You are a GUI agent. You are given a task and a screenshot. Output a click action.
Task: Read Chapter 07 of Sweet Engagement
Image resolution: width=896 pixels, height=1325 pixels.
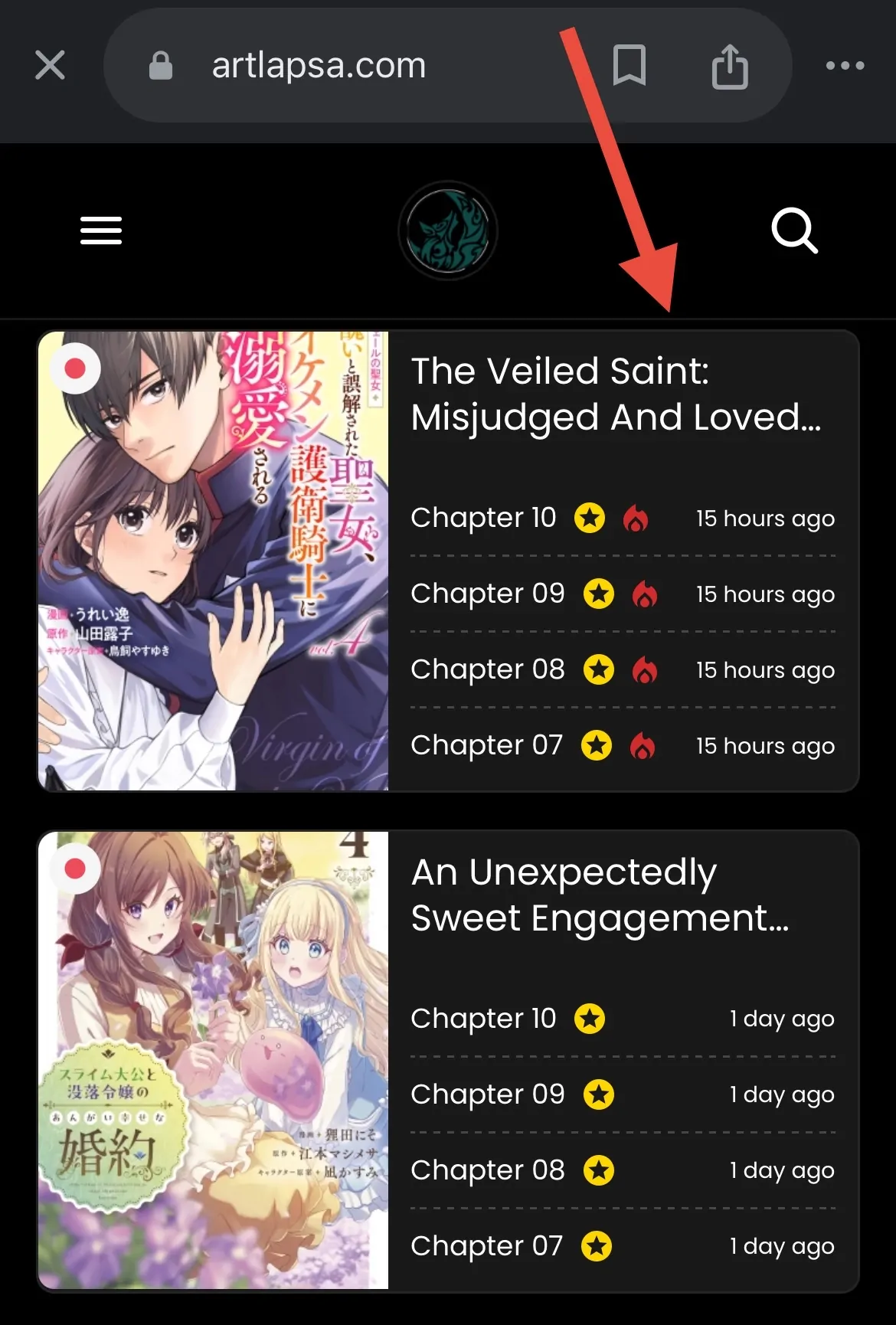pos(487,1246)
